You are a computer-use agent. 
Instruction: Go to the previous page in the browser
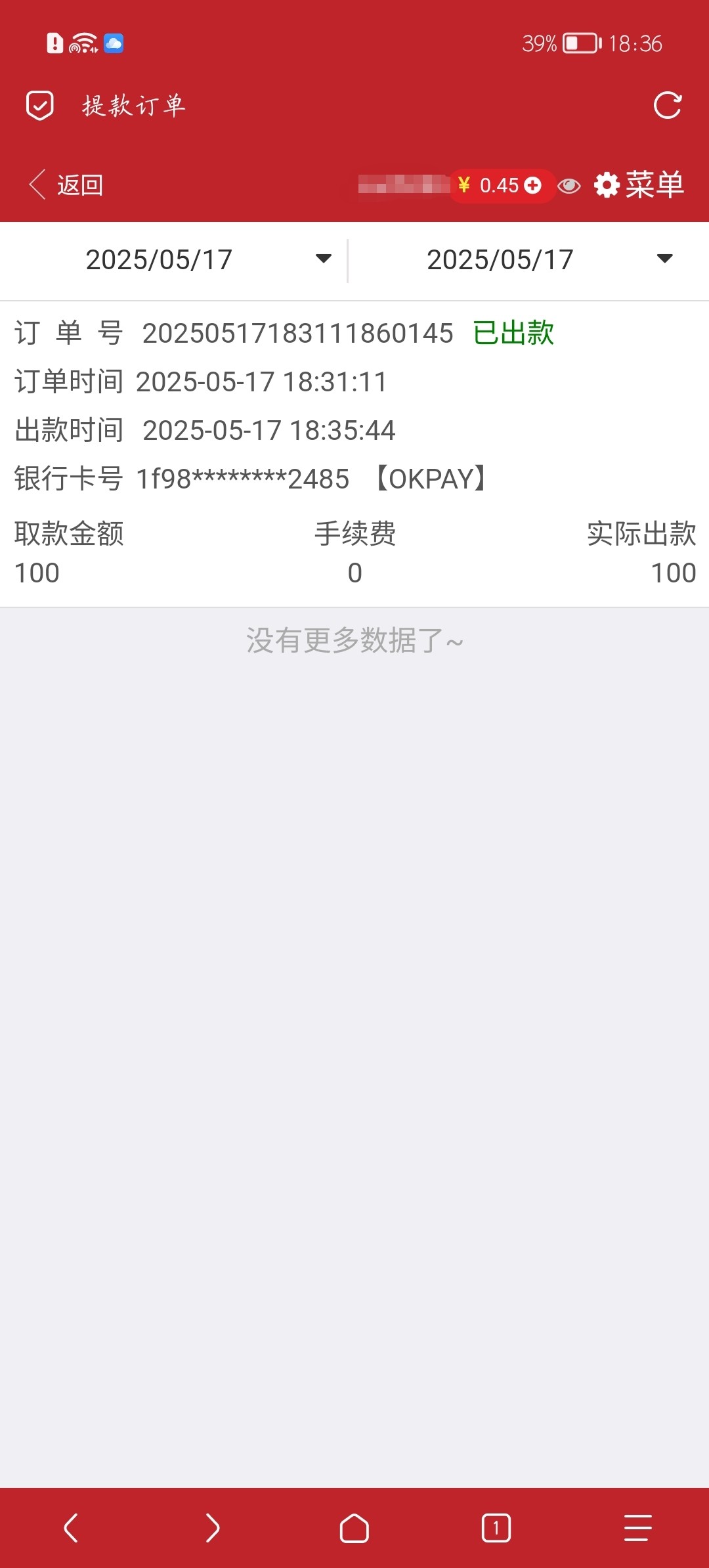pyautogui.click(x=71, y=1528)
